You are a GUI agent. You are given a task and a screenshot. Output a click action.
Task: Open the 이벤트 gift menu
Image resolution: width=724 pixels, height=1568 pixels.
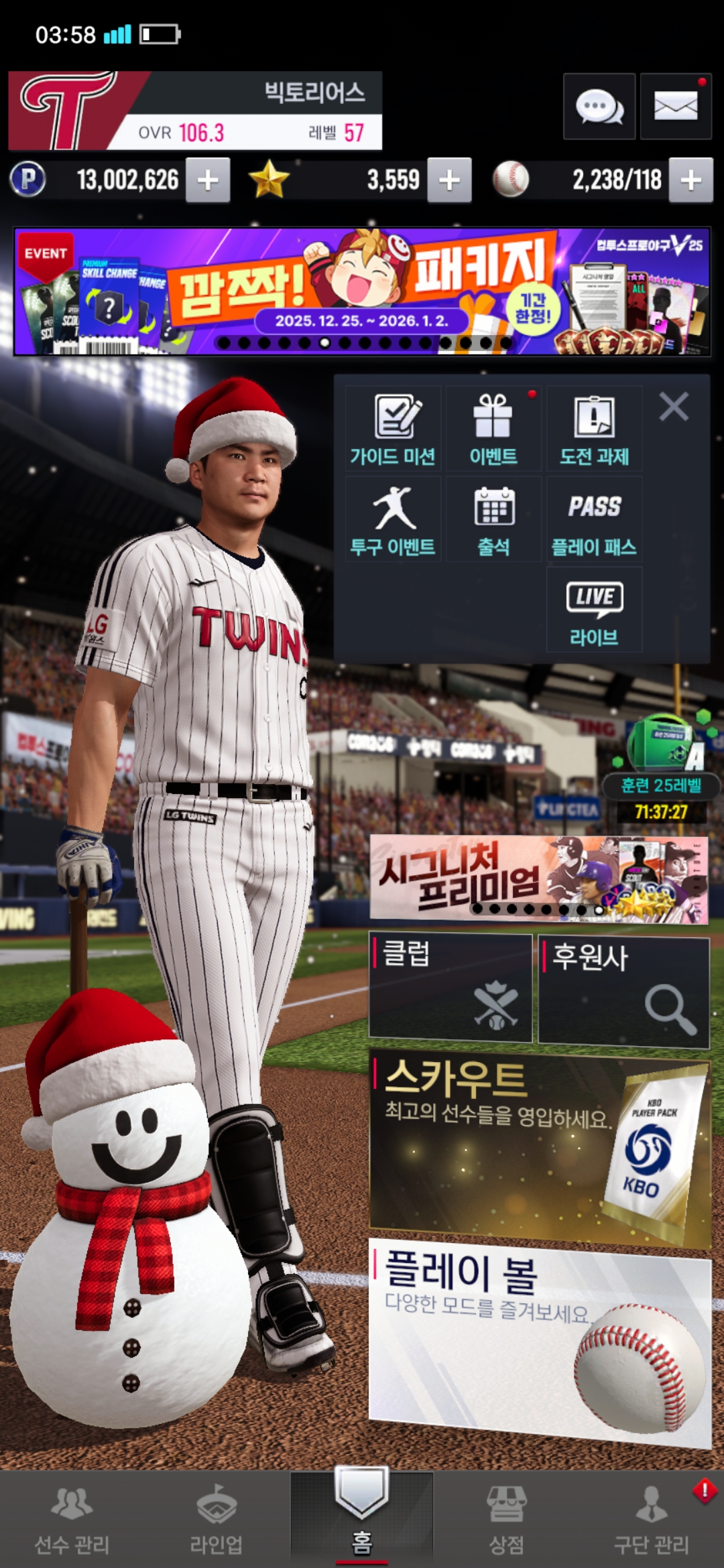(x=493, y=429)
